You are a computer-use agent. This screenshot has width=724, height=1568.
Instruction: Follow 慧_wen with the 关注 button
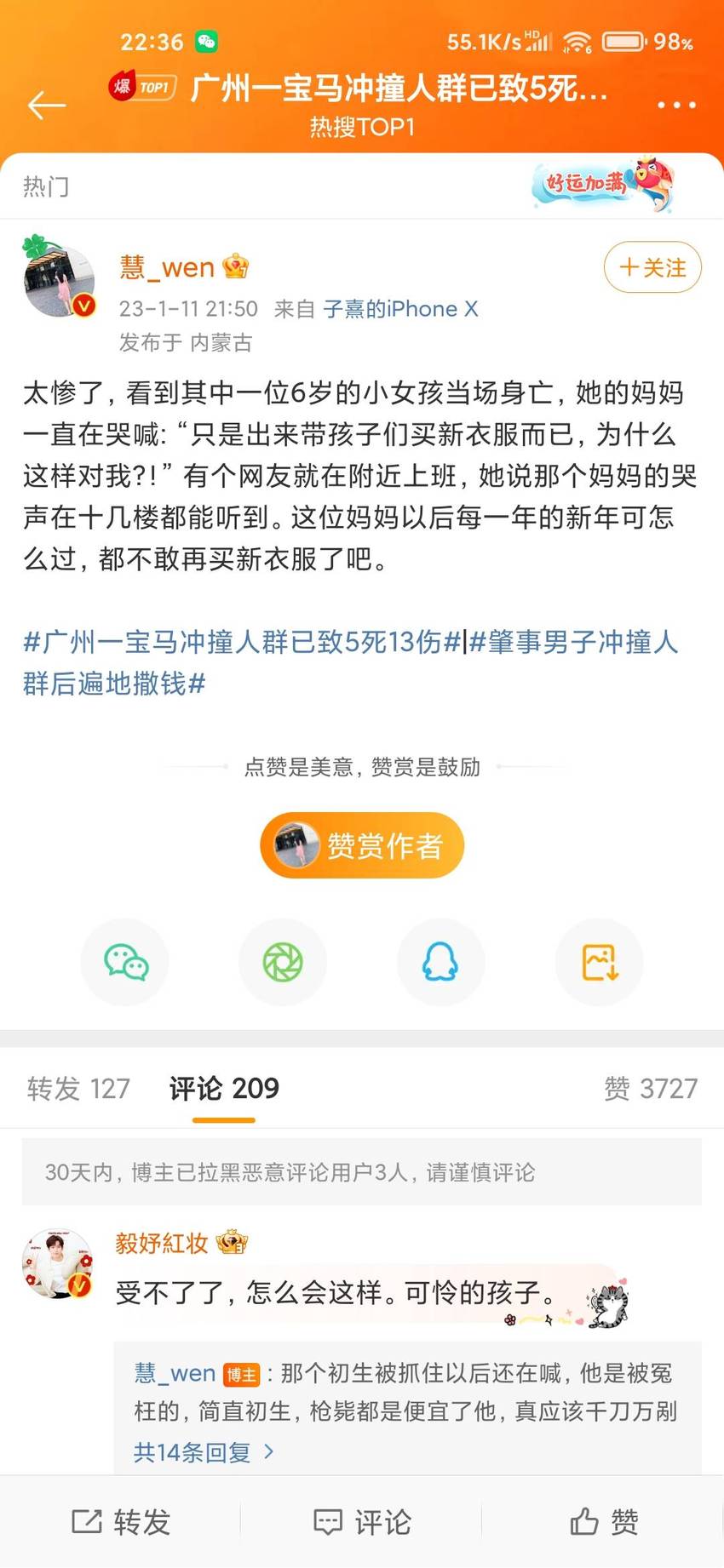pyautogui.click(x=652, y=267)
